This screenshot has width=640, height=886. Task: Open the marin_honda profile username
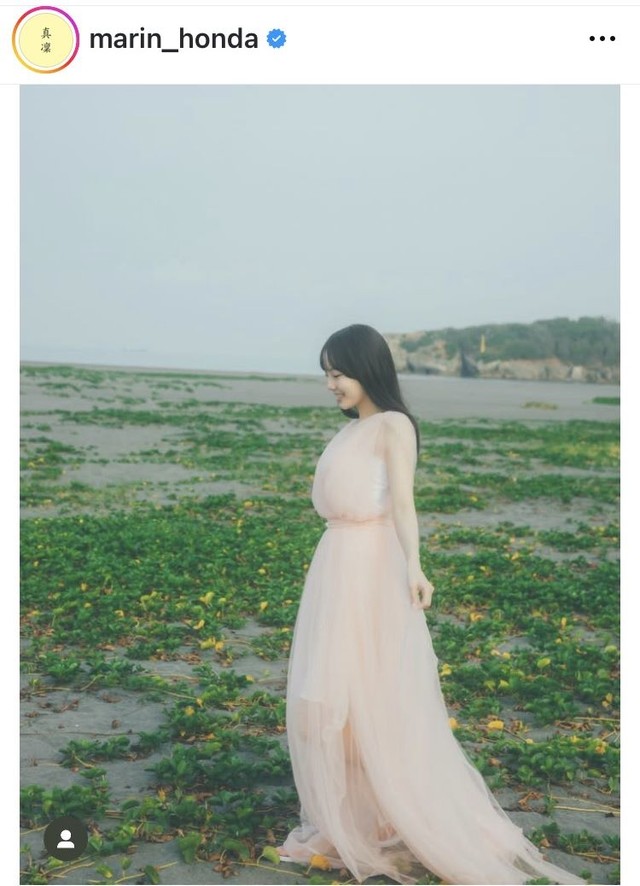[173, 39]
